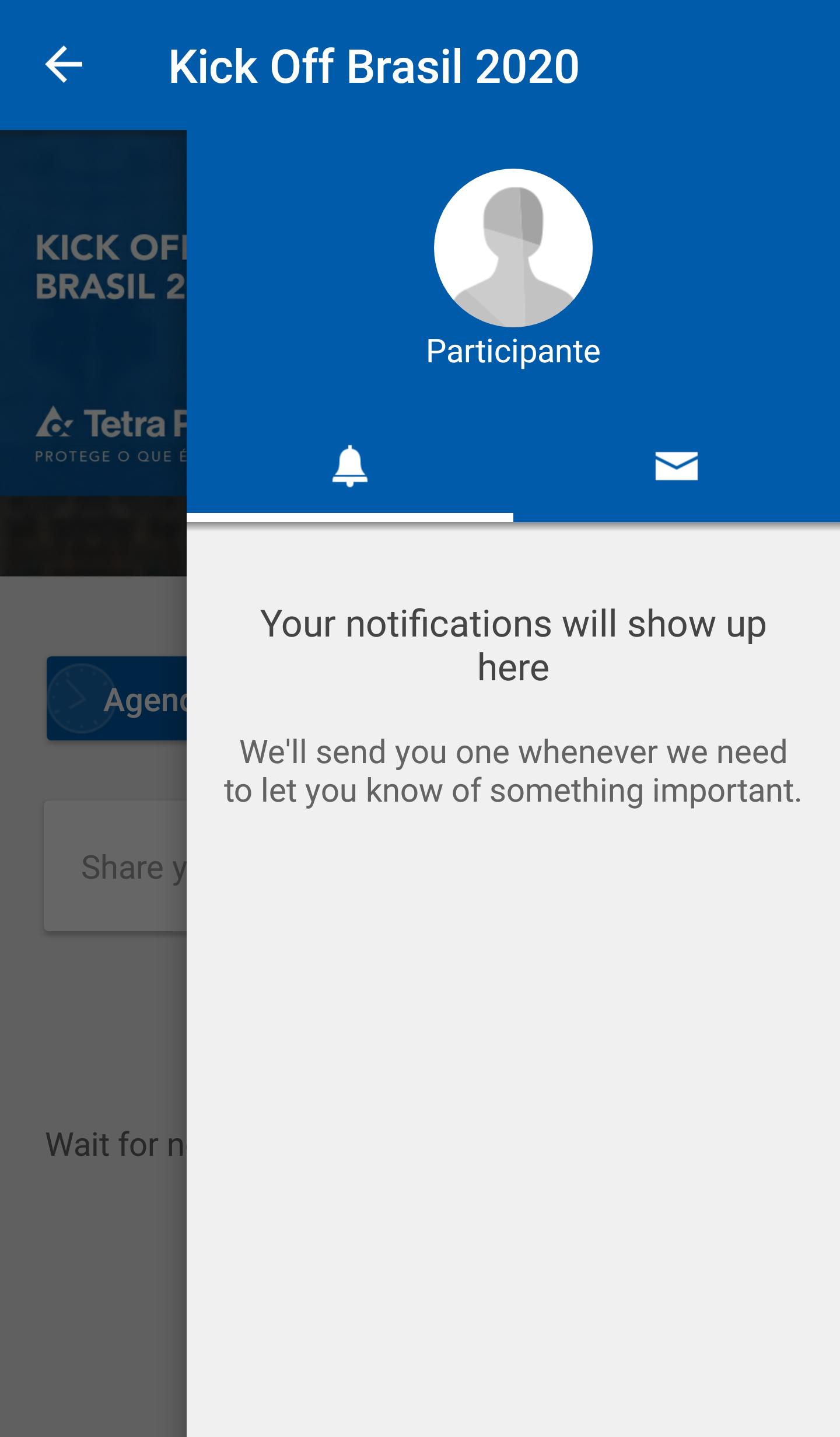Open the Participante profile avatar
840x1437 pixels.
(x=513, y=248)
